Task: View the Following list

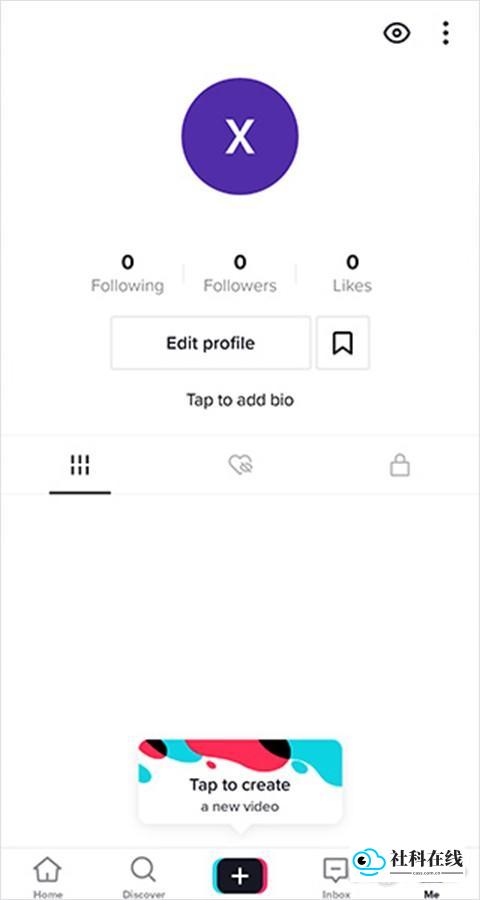Action: pos(127,274)
